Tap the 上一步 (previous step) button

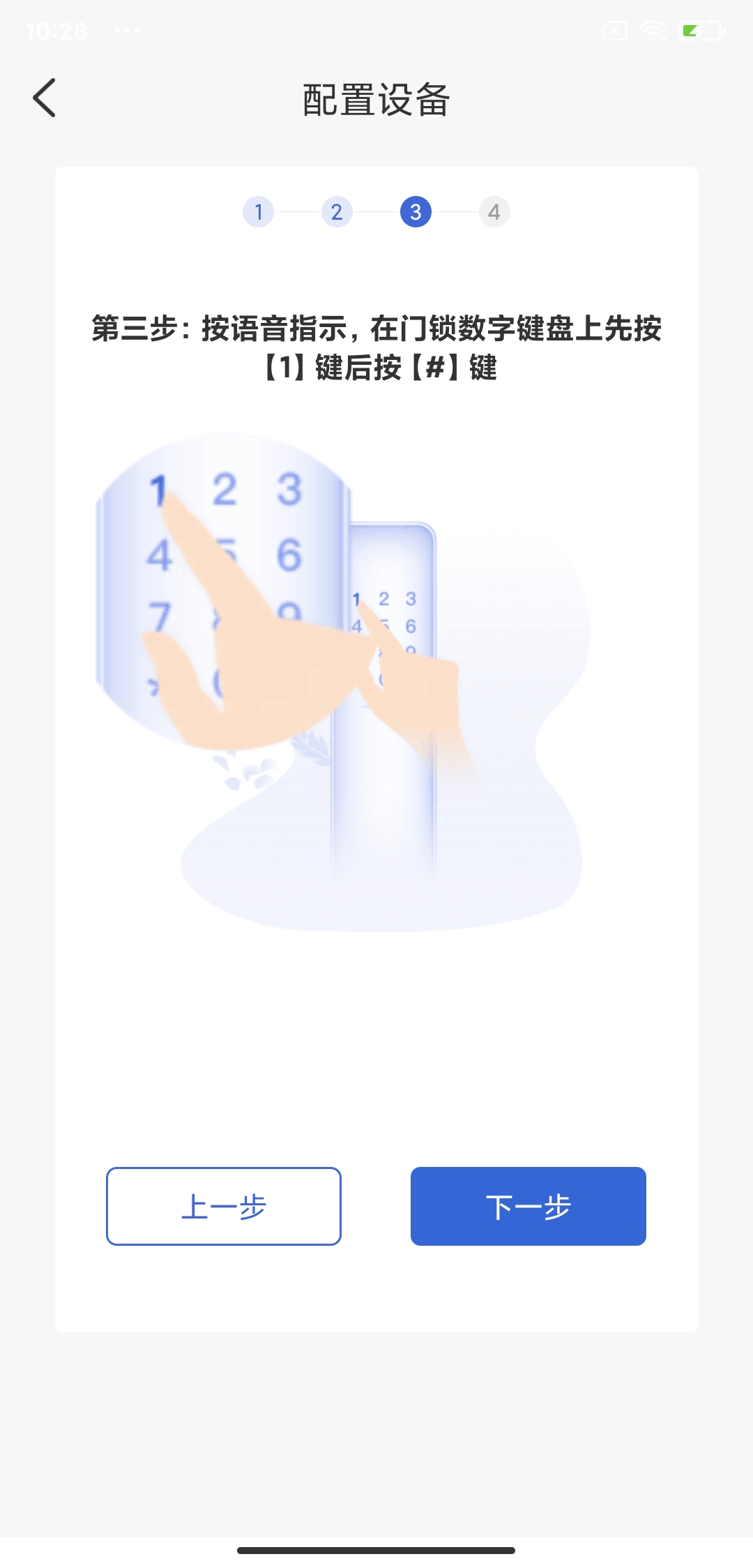tap(224, 1206)
